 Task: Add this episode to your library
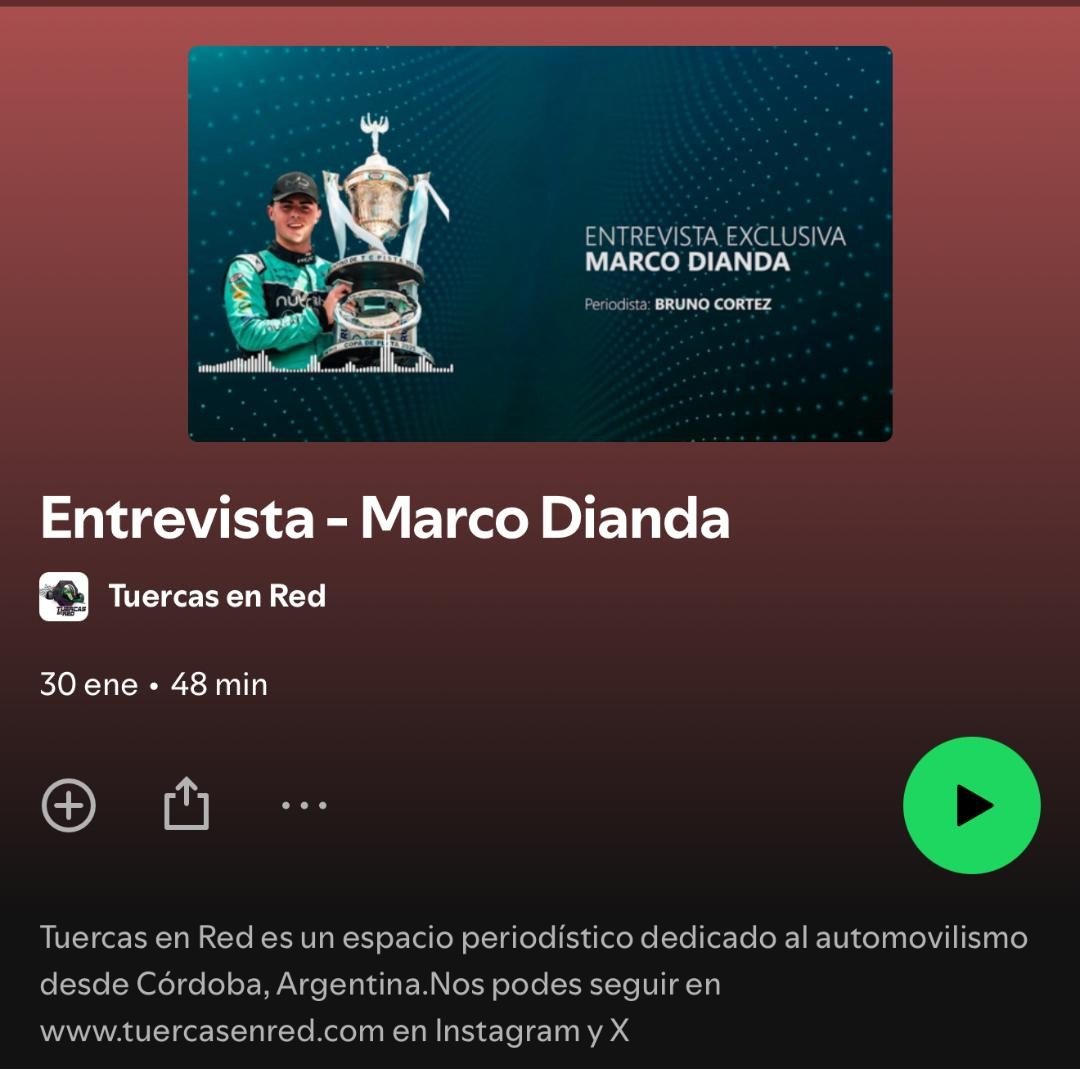coord(69,805)
